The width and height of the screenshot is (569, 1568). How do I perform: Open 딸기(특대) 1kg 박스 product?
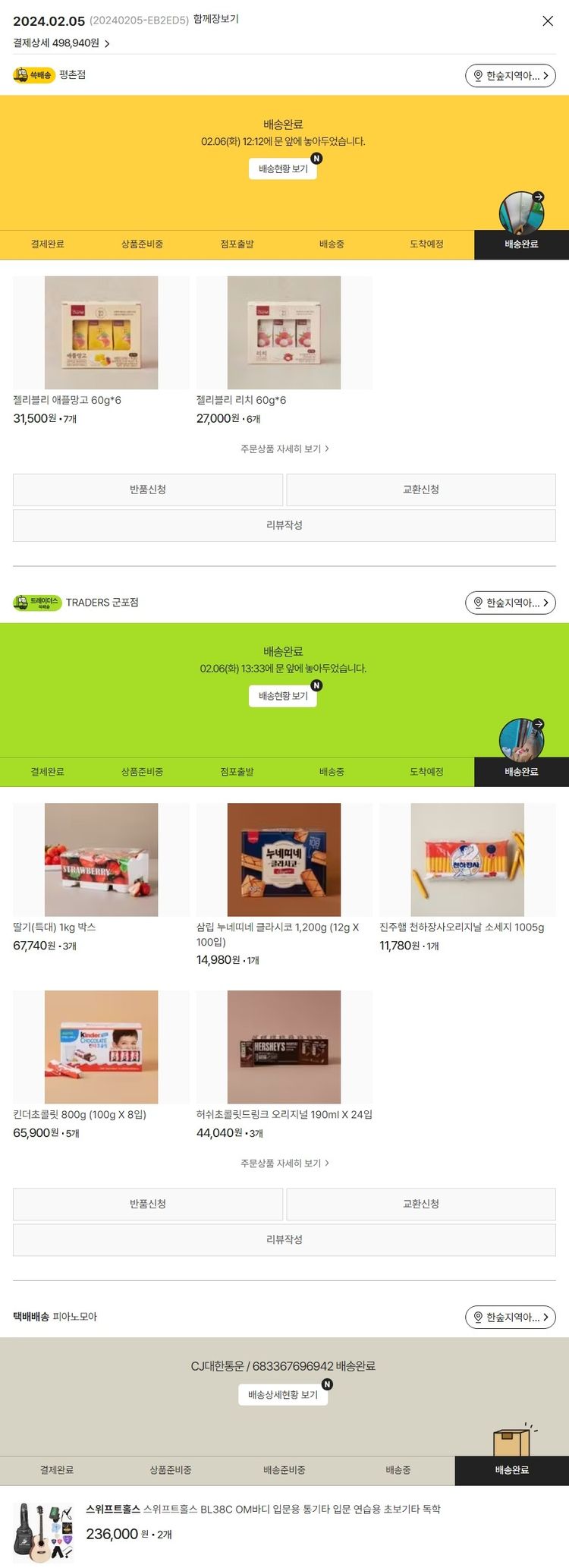click(x=101, y=859)
